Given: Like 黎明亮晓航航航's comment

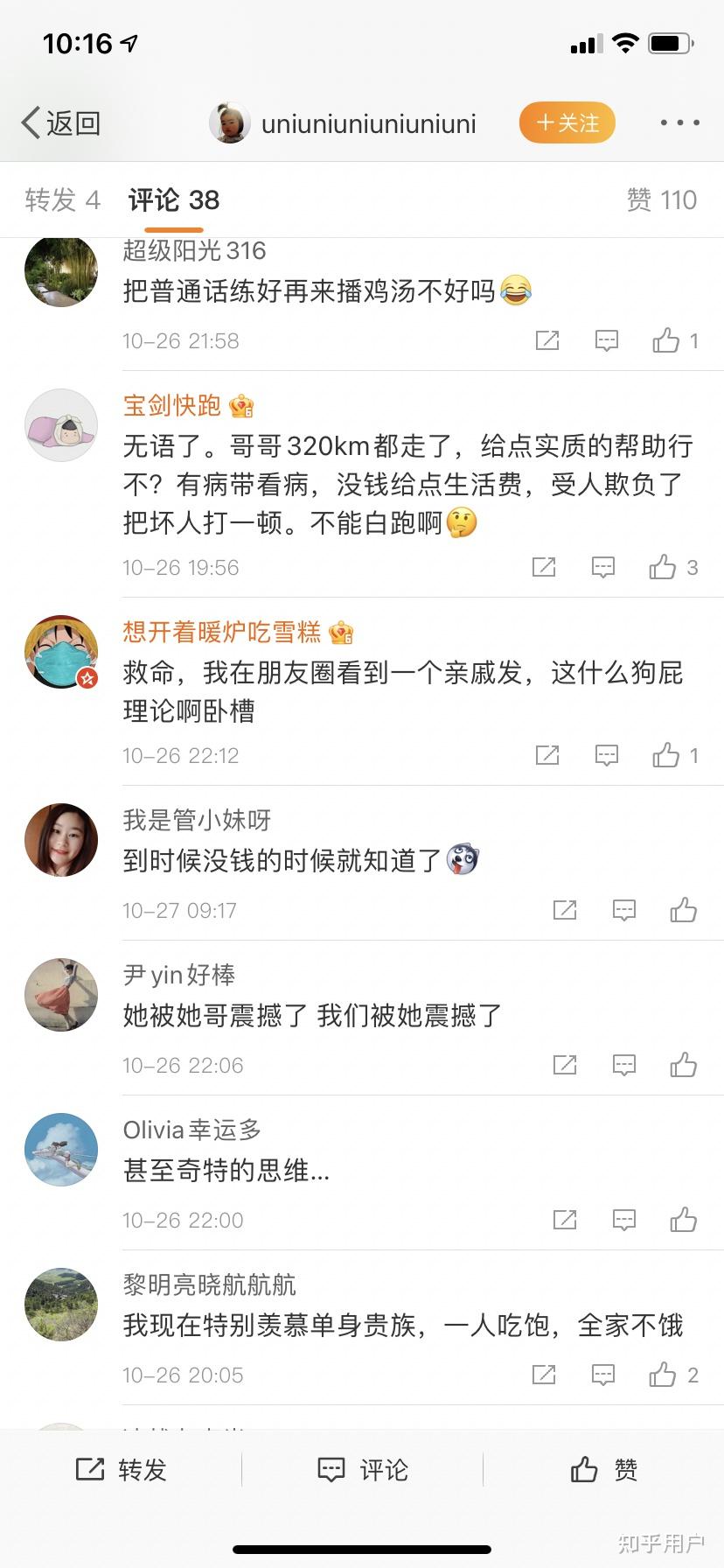Looking at the screenshot, I should pyautogui.click(x=663, y=1375).
